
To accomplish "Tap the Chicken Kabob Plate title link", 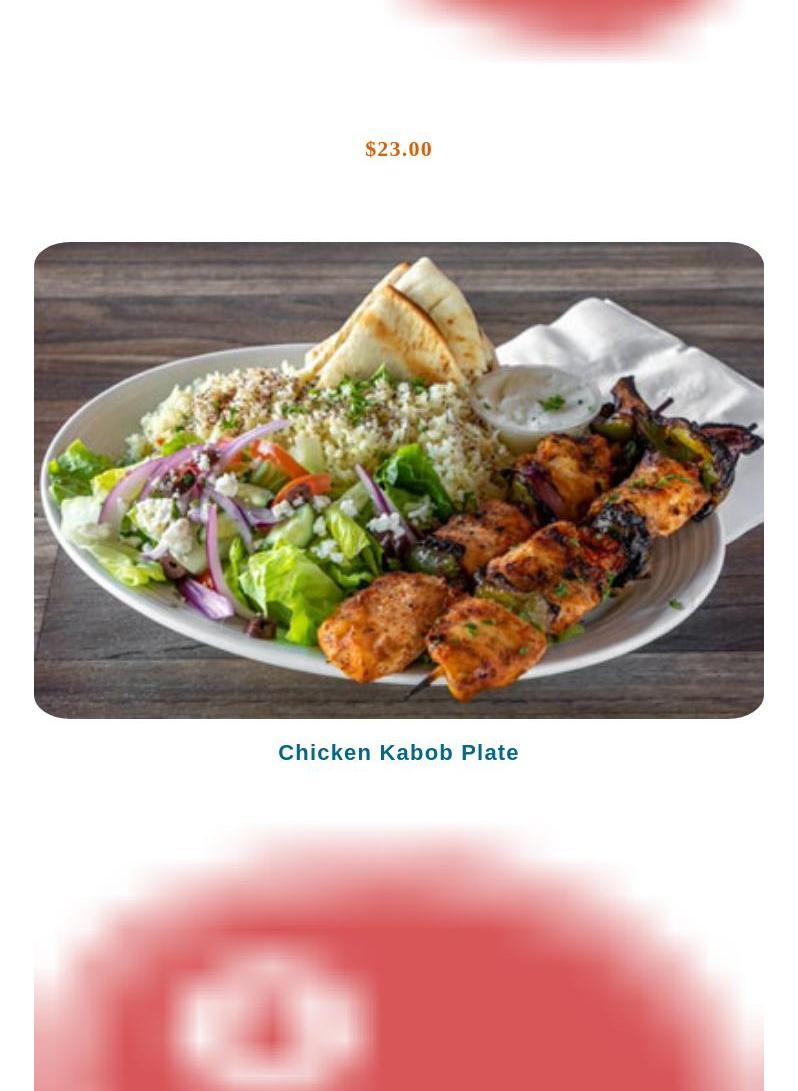I will [x=398, y=752].
